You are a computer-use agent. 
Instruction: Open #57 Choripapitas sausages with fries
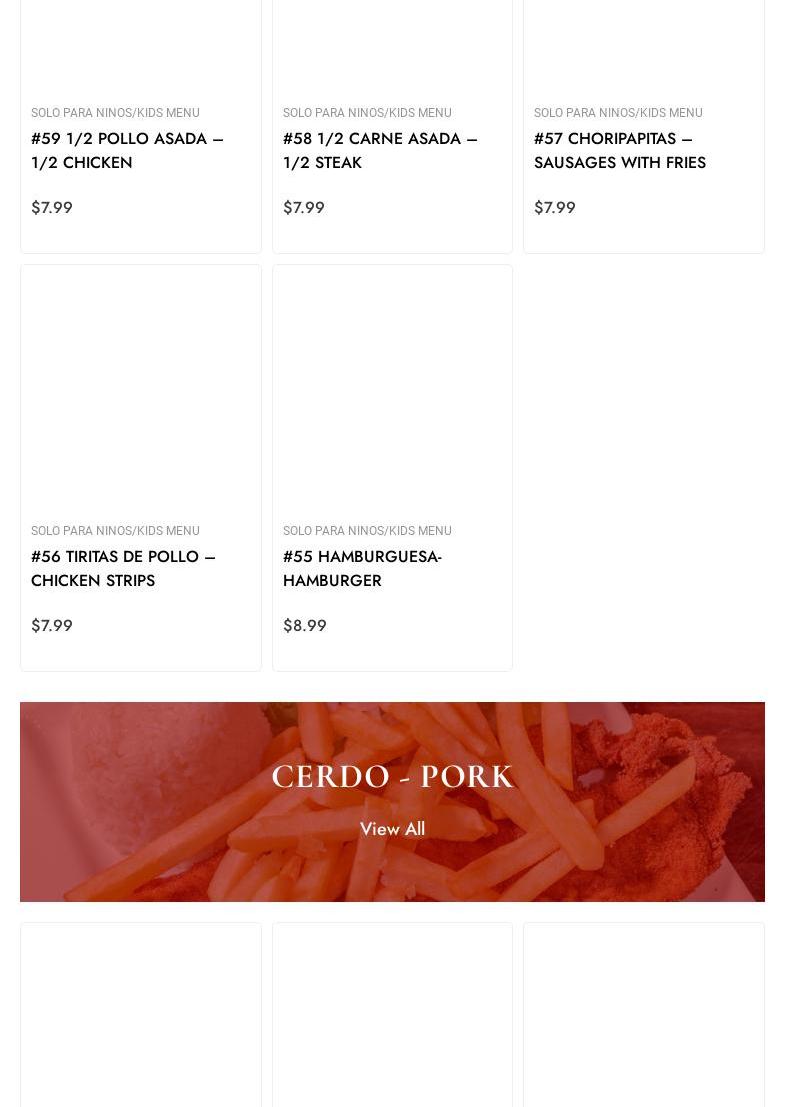point(619,150)
